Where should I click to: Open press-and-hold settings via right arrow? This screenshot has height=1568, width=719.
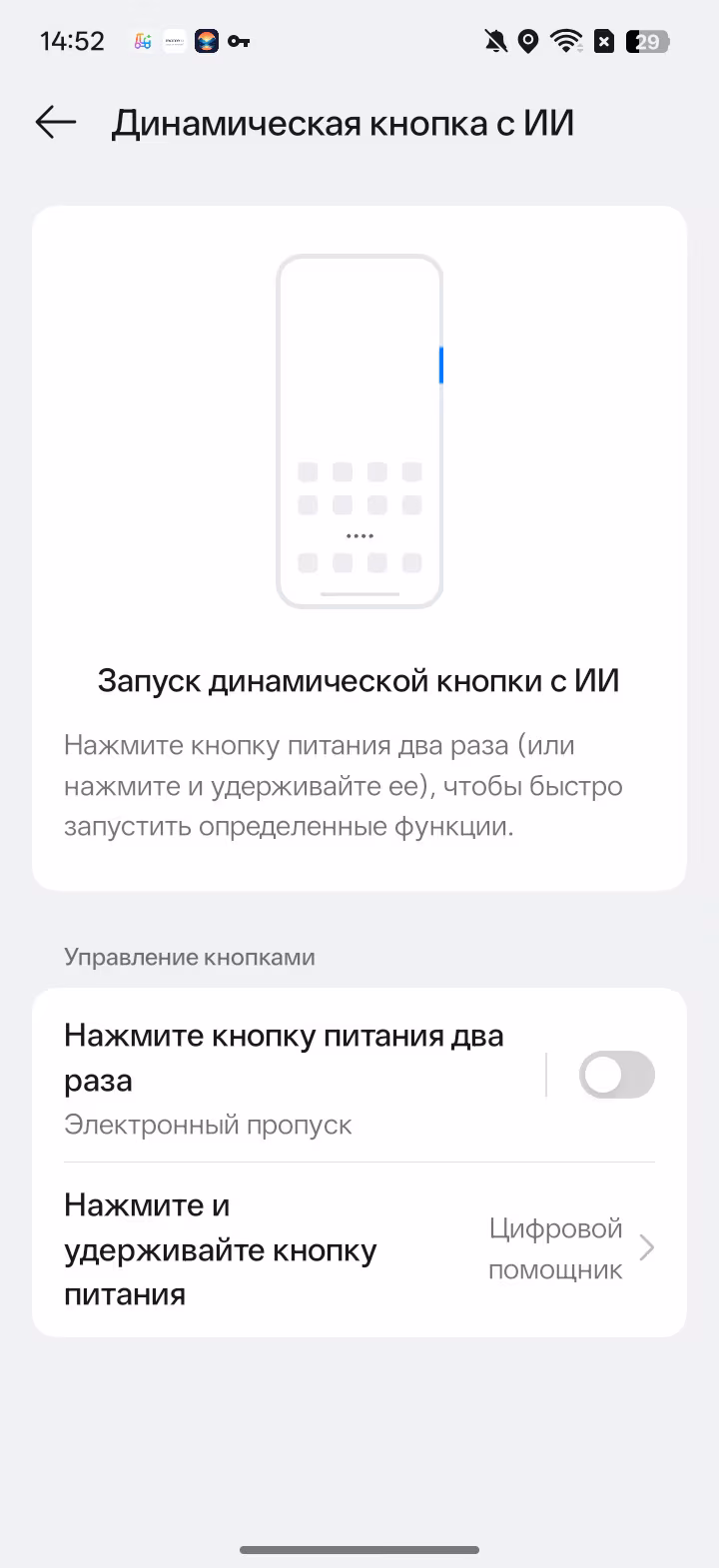point(647,1247)
